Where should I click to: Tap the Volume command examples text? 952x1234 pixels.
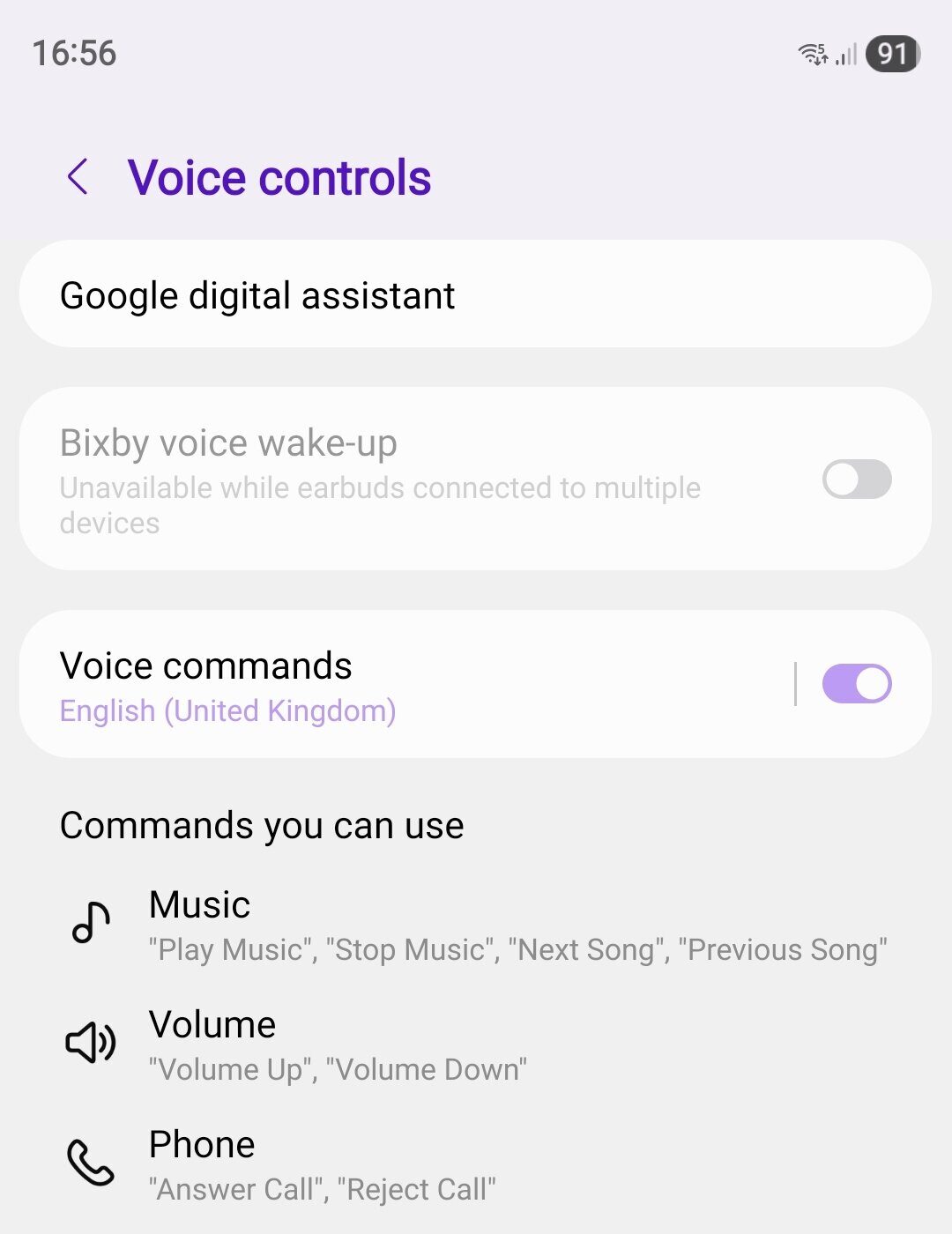pyautogui.click(x=338, y=1068)
